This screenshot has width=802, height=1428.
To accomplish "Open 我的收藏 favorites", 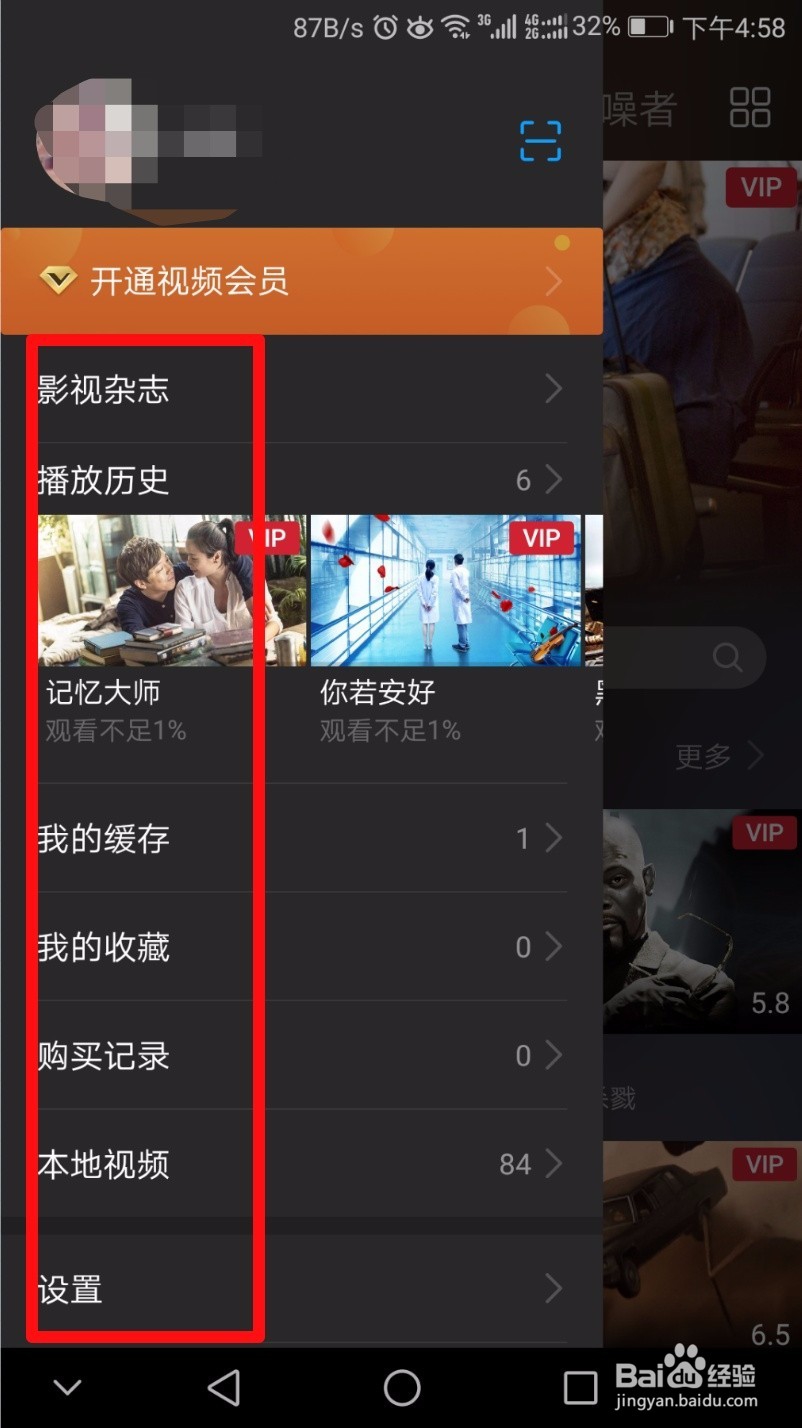I will point(301,947).
